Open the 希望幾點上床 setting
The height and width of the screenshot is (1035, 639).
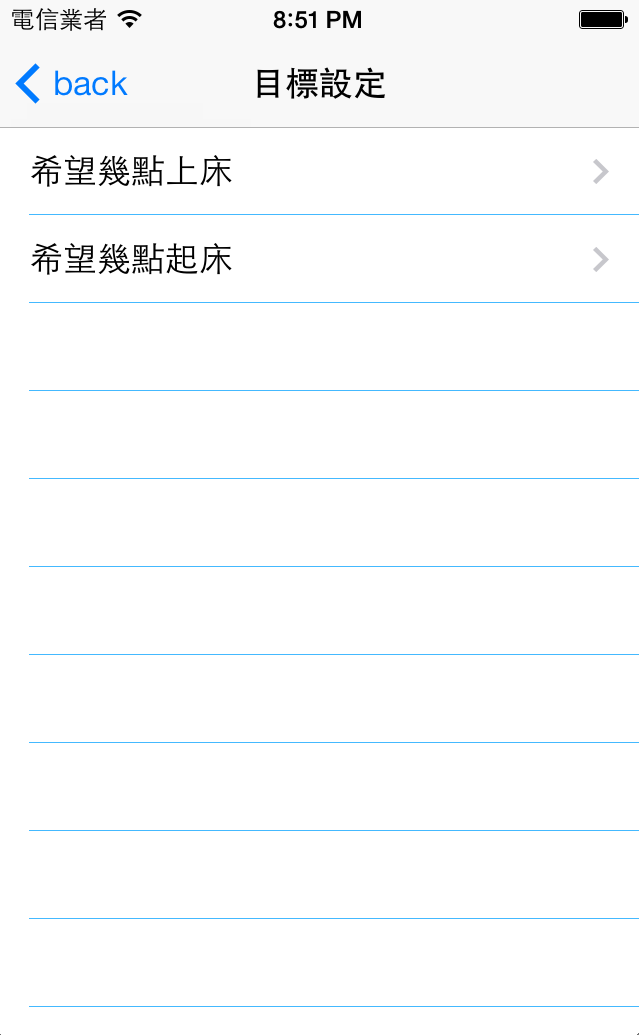click(319, 172)
